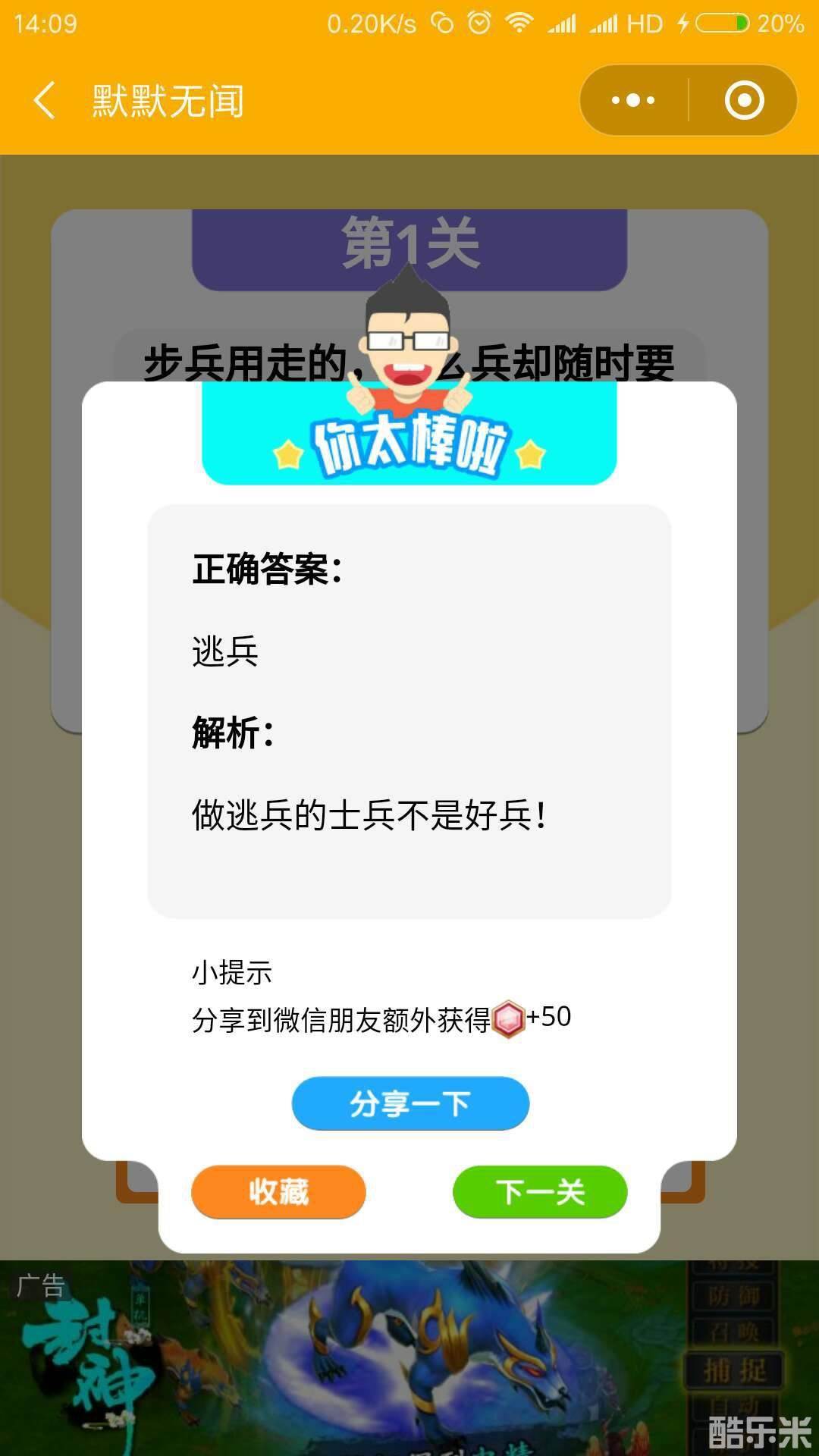Click the 酷乐米 watermark text

coord(758,1431)
